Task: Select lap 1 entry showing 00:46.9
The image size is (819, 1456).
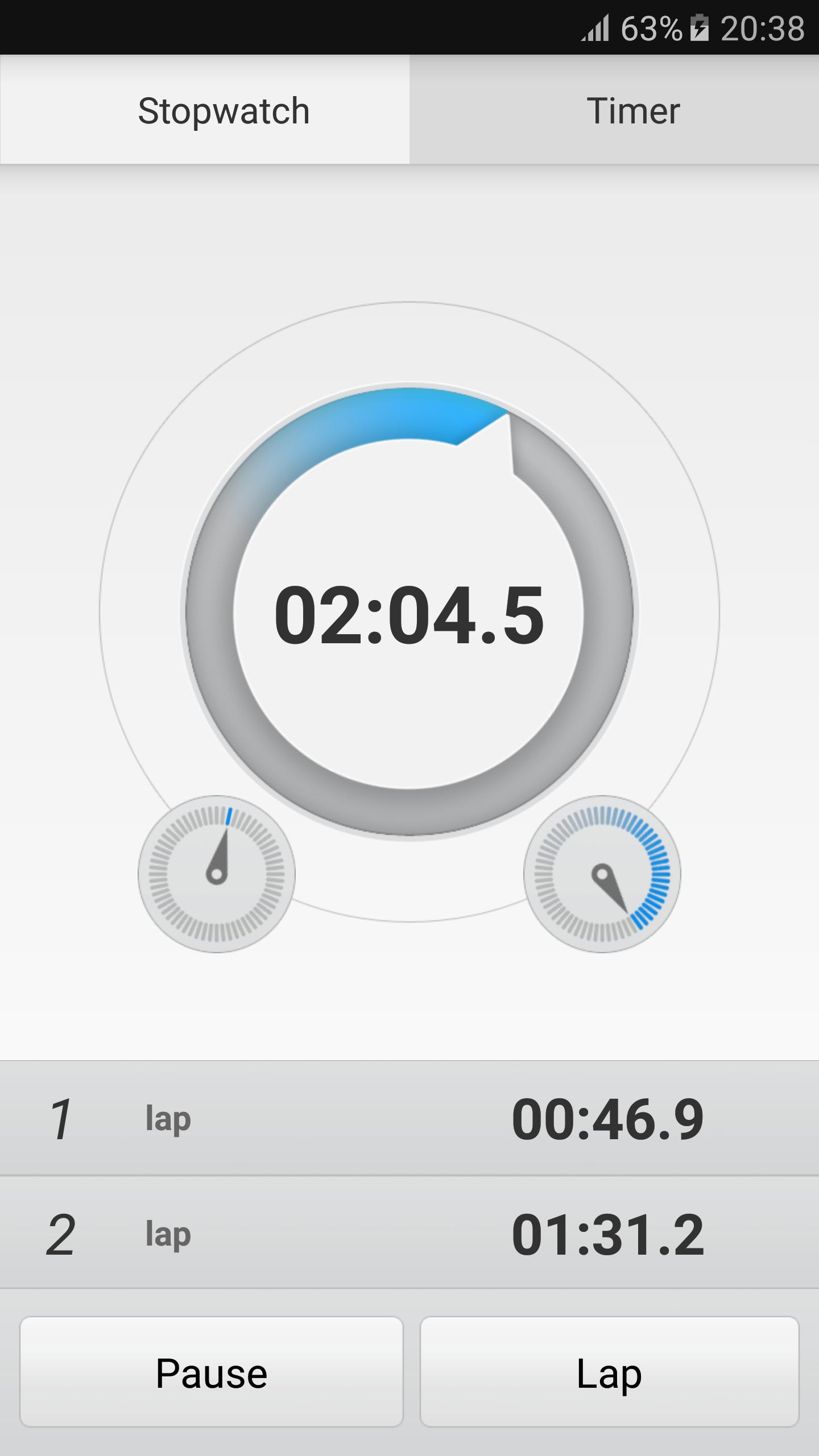Action: tap(409, 1118)
